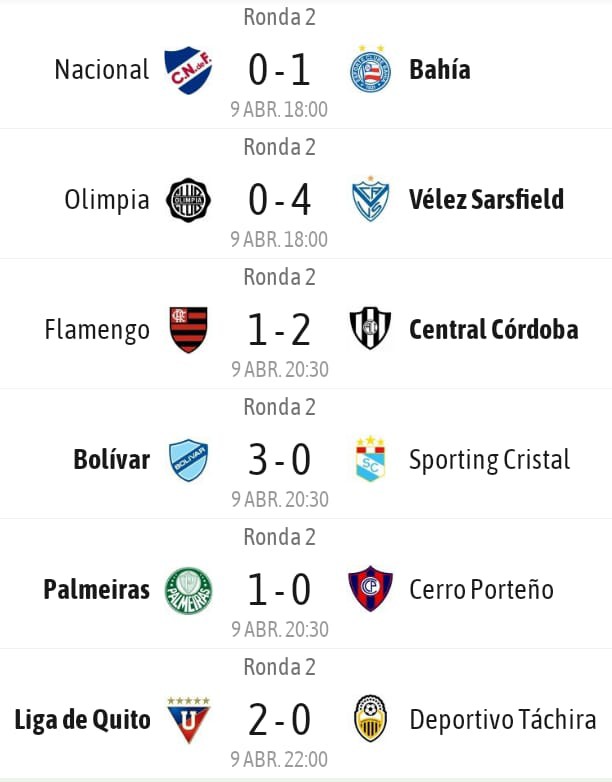Open the Olimpia vs Vélez Sarsfield match
This screenshot has height=782, width=612.
click(279, 200)
